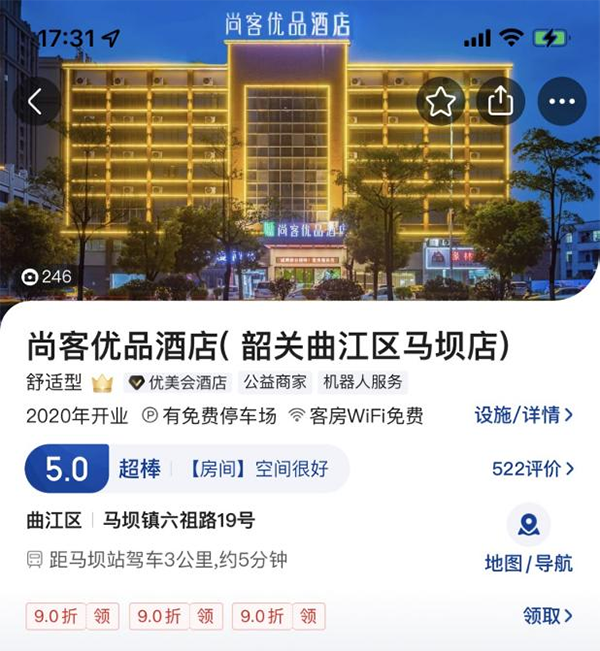This screenshot has height=651, width=600.
Task: Open the three-dot overflow menu
Action: 562,101
